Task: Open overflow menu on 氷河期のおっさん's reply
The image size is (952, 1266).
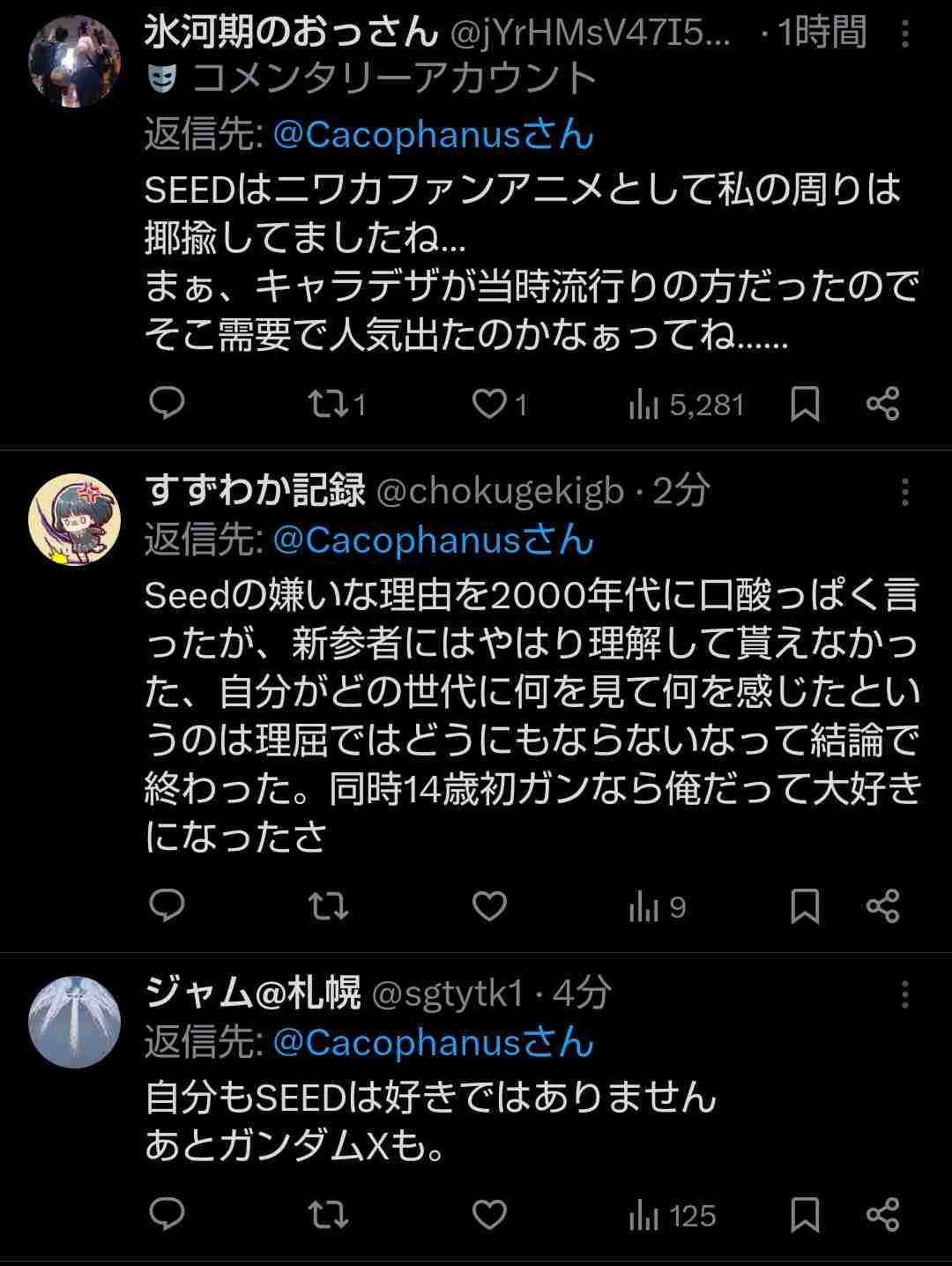Action: pos(904,35)
